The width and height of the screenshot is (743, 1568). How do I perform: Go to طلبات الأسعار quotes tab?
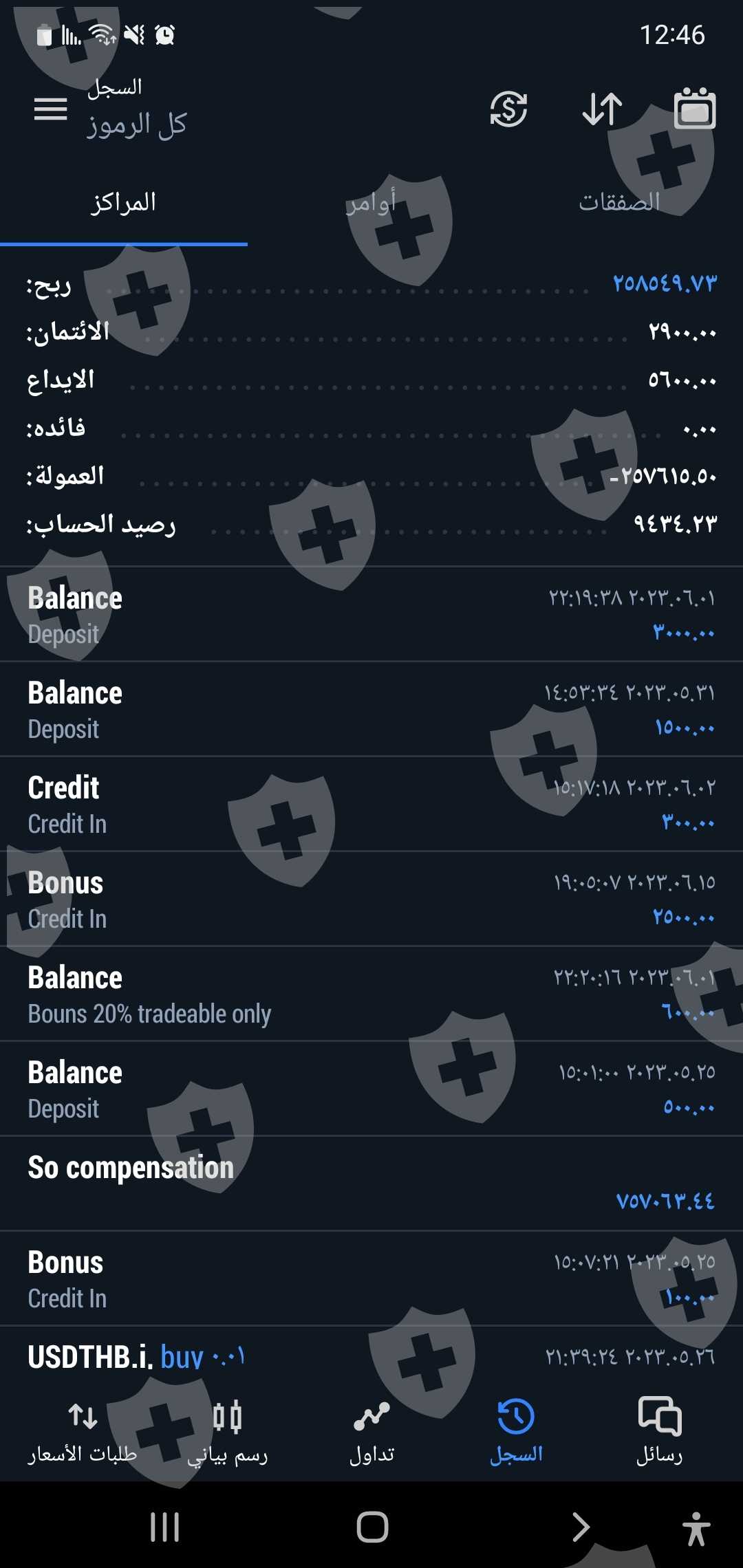83,1432
